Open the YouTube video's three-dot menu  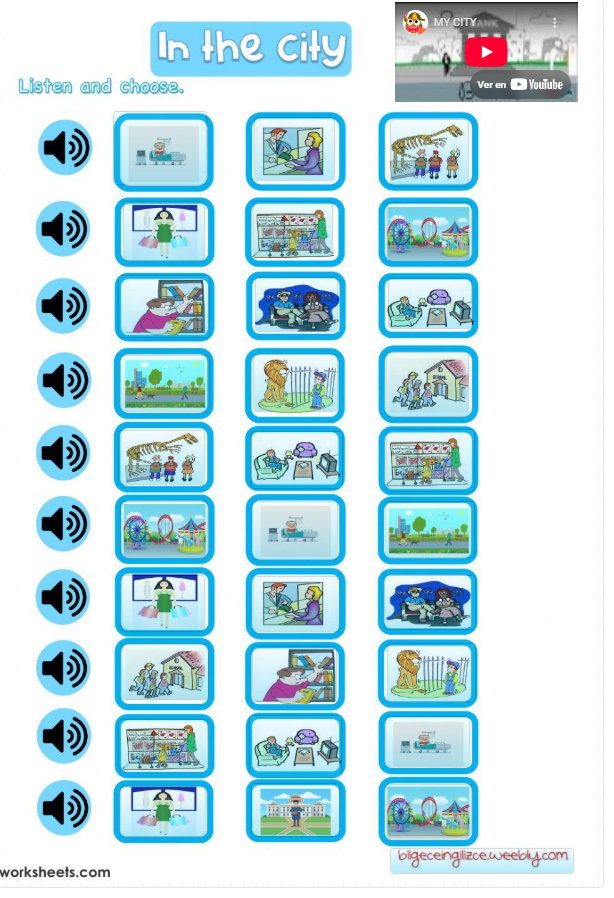(x=556, y=21)
